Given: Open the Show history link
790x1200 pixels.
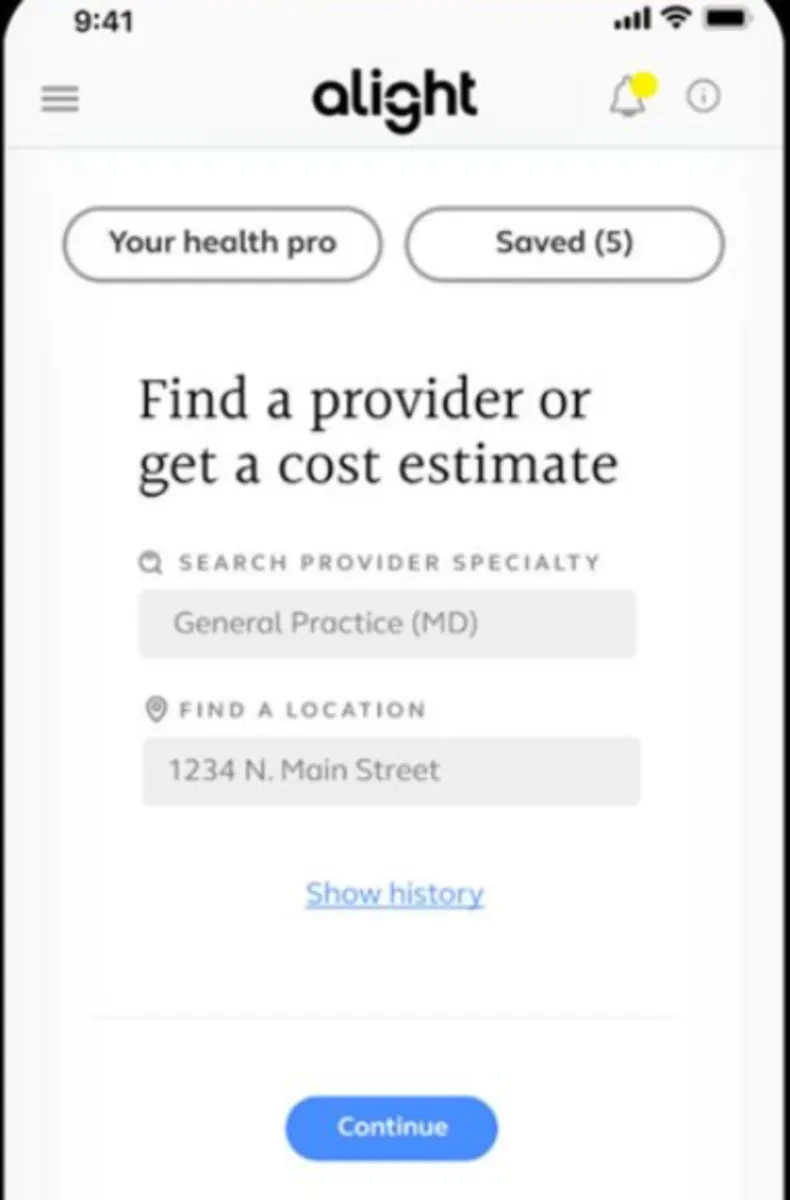Looking at the screenshot, I should pos(394,893).
